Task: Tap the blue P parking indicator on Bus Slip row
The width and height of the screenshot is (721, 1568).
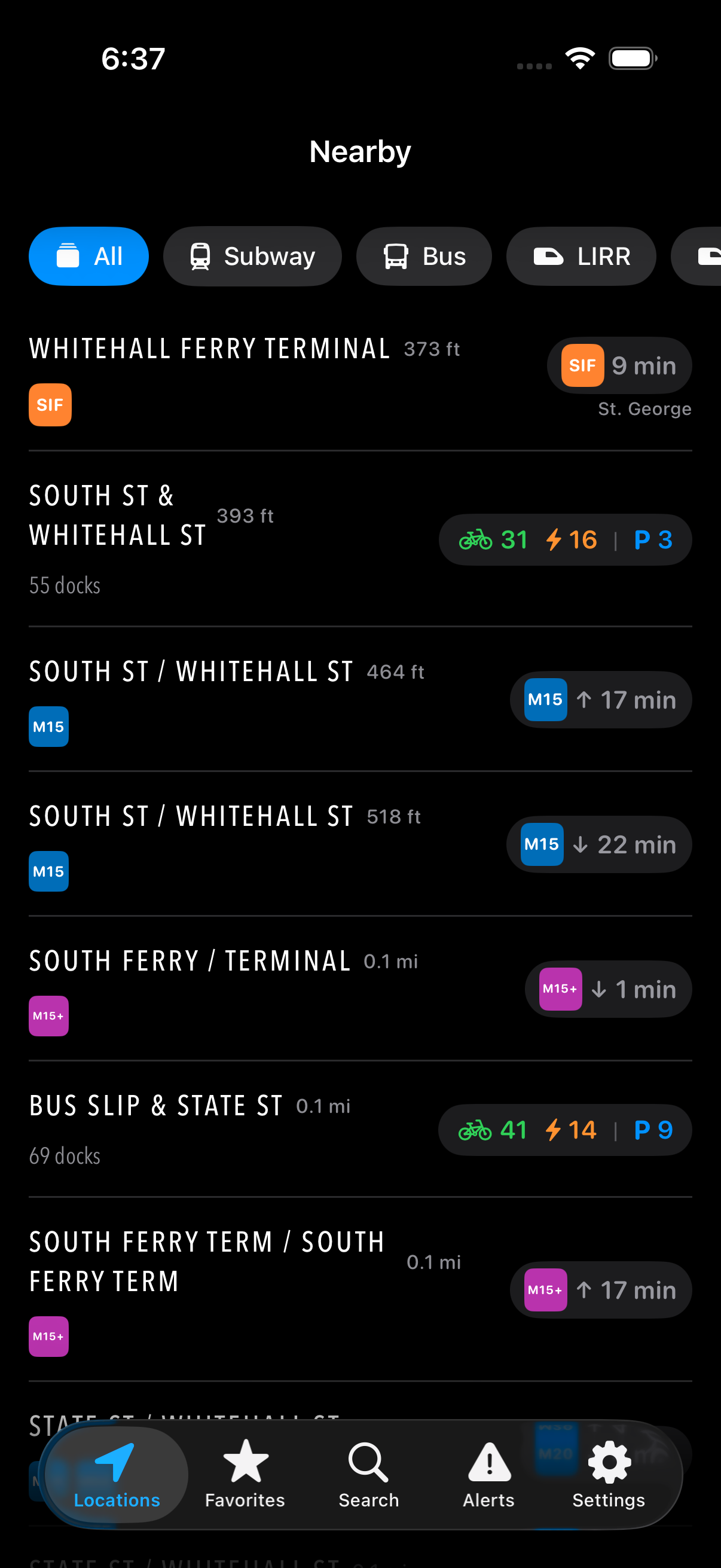Action: click(652, 1130)
